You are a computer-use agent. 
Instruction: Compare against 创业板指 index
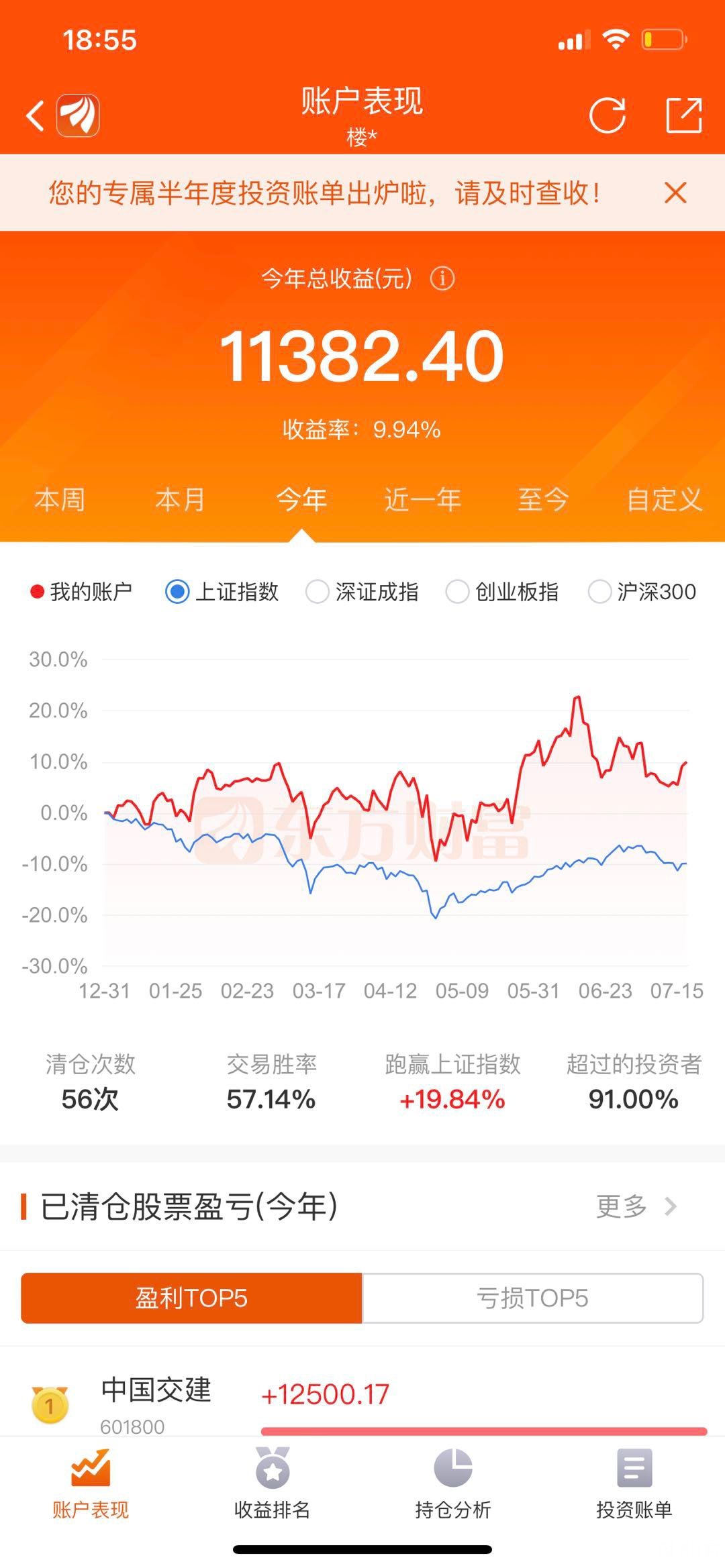[x=503, y=592]
